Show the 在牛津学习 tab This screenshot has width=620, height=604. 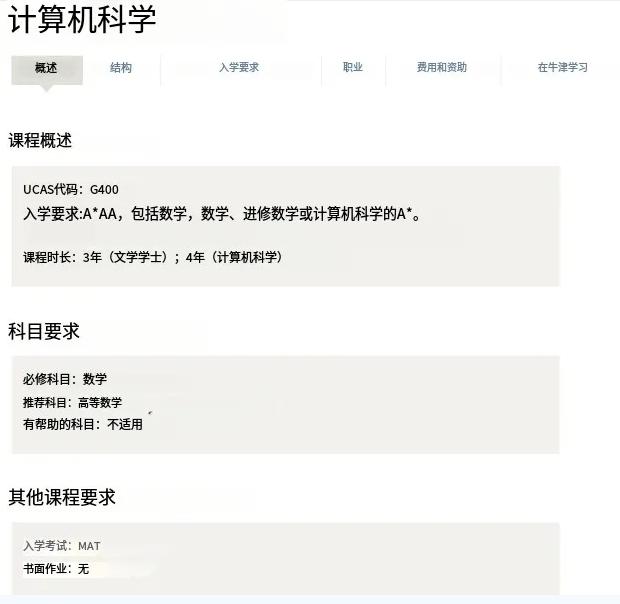(562, 68)
